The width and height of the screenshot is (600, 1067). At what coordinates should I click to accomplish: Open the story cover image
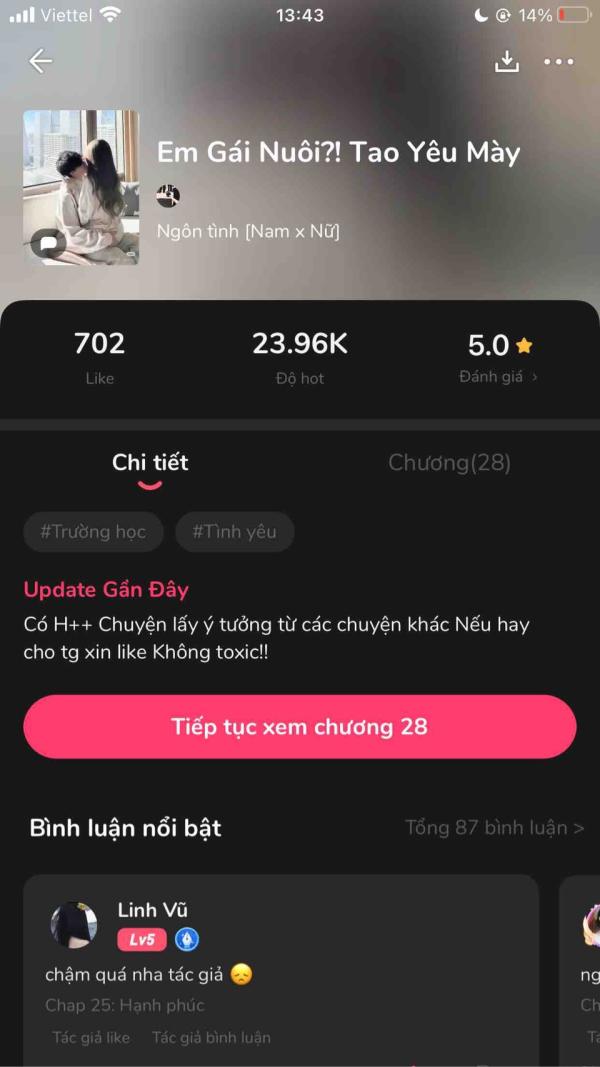(81, 187)
